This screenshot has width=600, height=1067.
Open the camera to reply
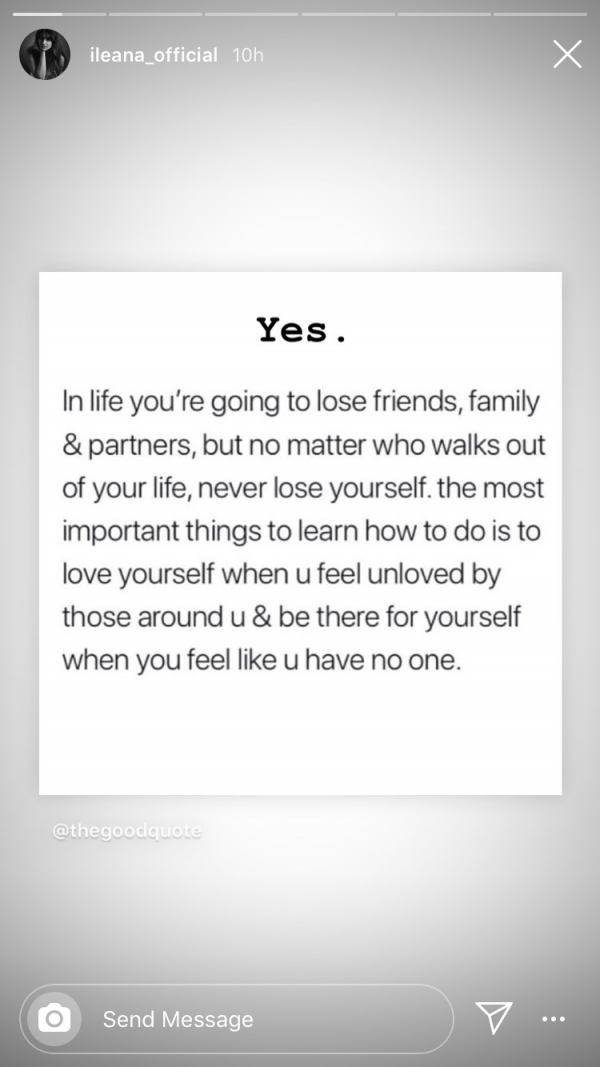(54, 1019)
